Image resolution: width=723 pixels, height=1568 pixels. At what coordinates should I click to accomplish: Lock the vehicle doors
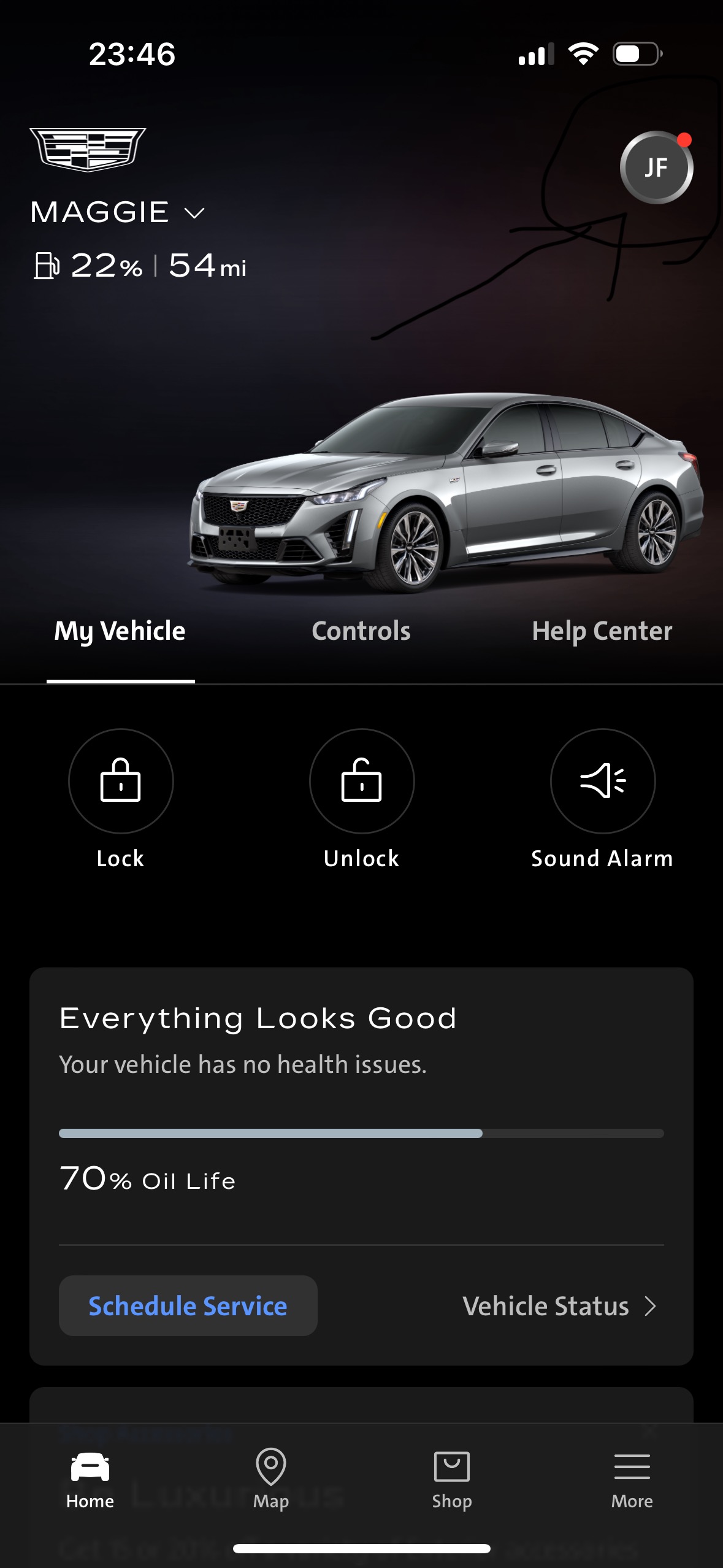pos(121,781)
